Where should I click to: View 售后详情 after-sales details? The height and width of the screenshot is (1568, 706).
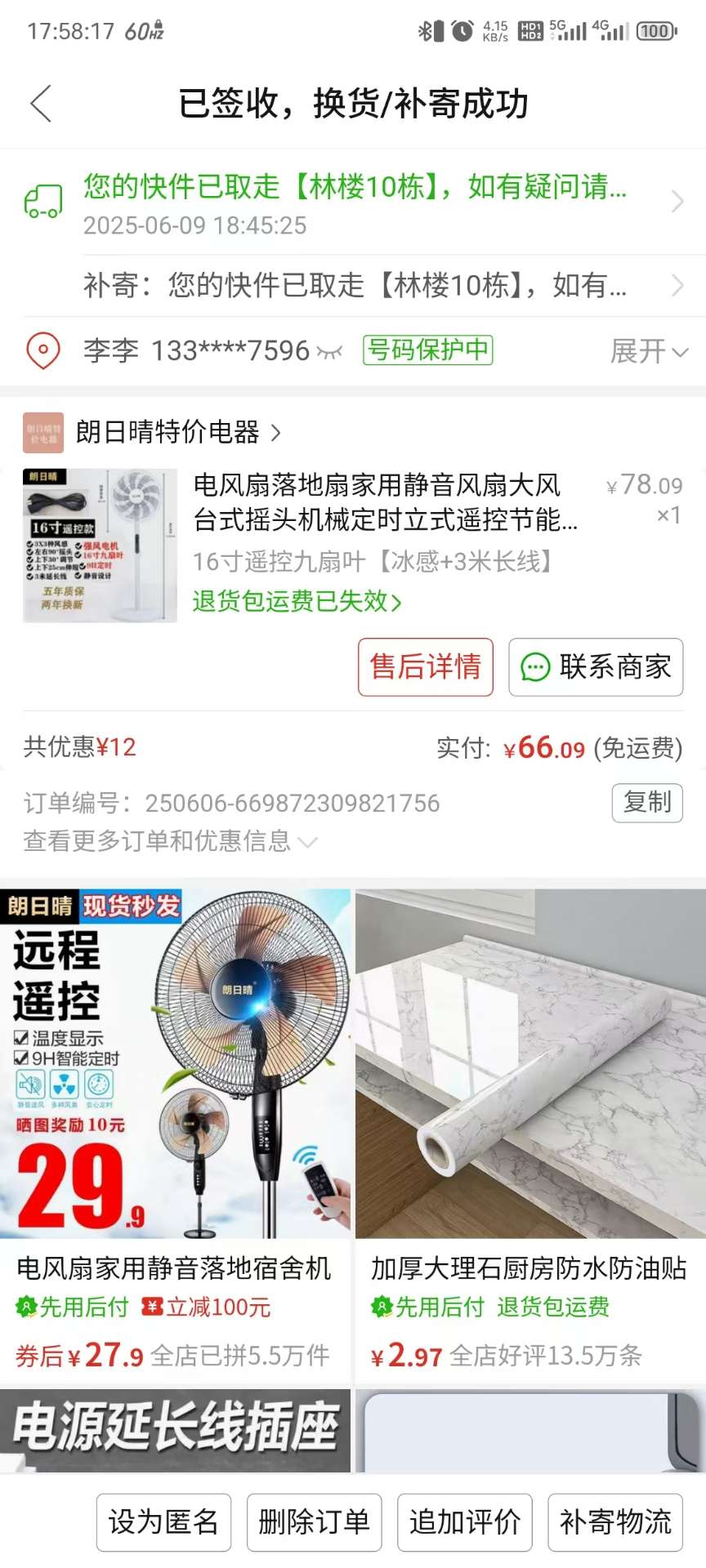(425, 667)
